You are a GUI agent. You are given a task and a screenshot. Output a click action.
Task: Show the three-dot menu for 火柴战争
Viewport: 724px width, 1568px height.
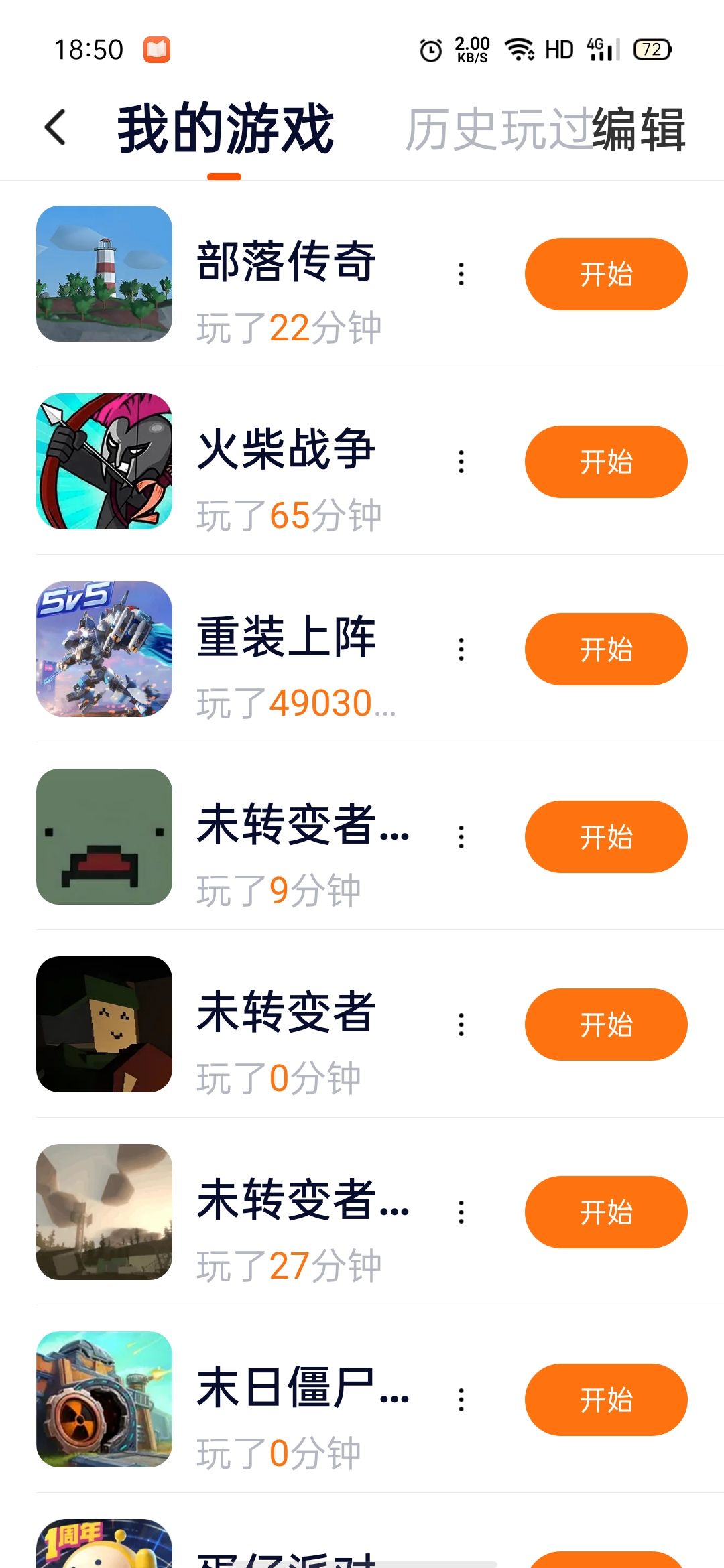[x=461, y=462]
